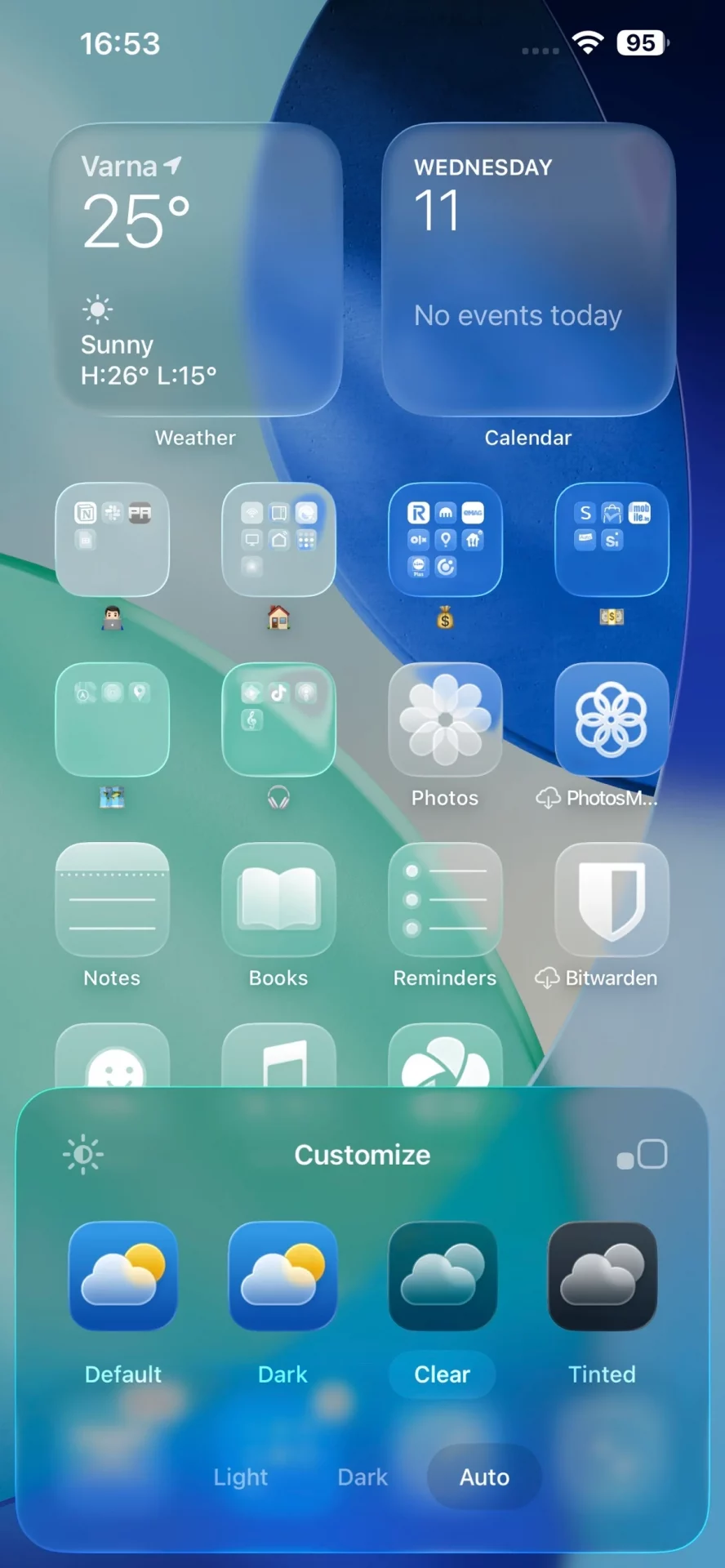
Task: Open the PhotosM... app
Action: pos(612,719)
